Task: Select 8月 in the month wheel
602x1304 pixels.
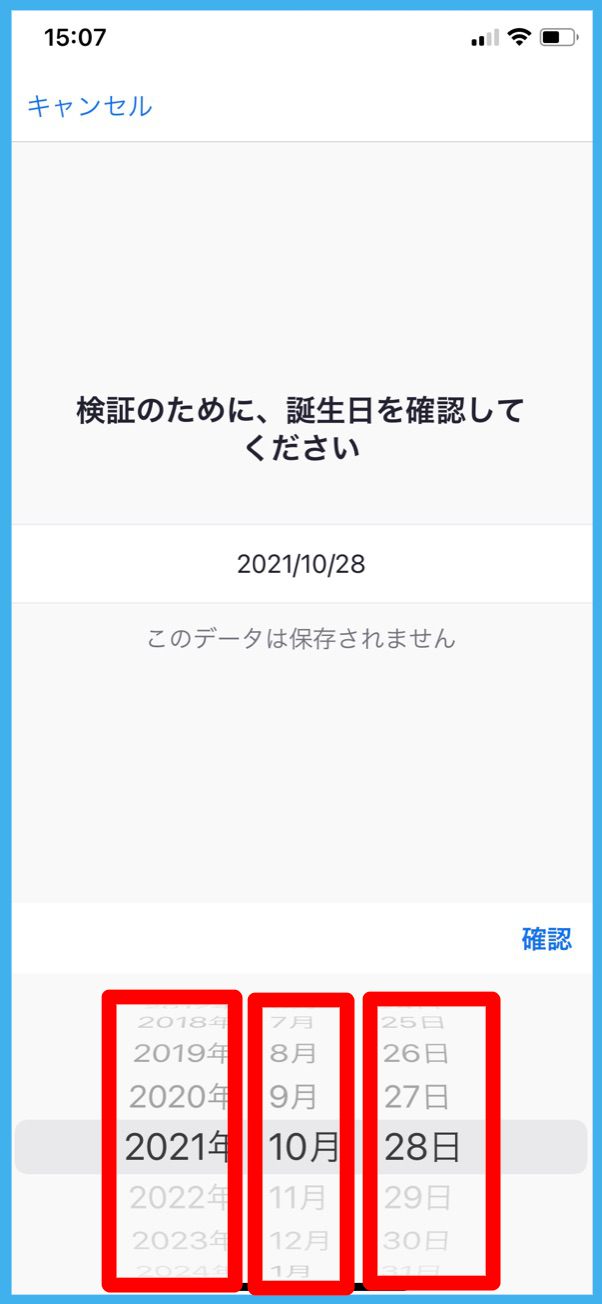Action: pos(294,1053)
